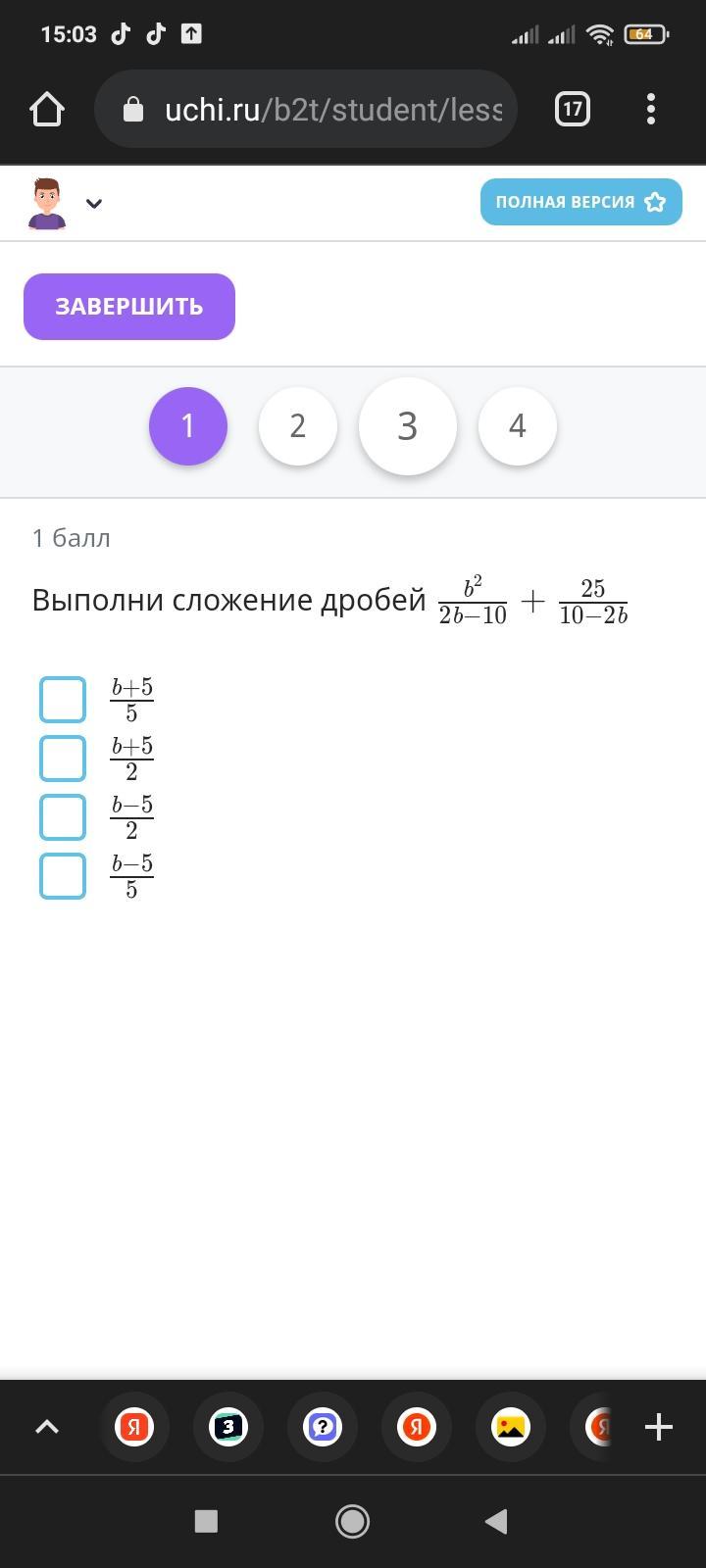Switch to question 3

tap(408, 426)
